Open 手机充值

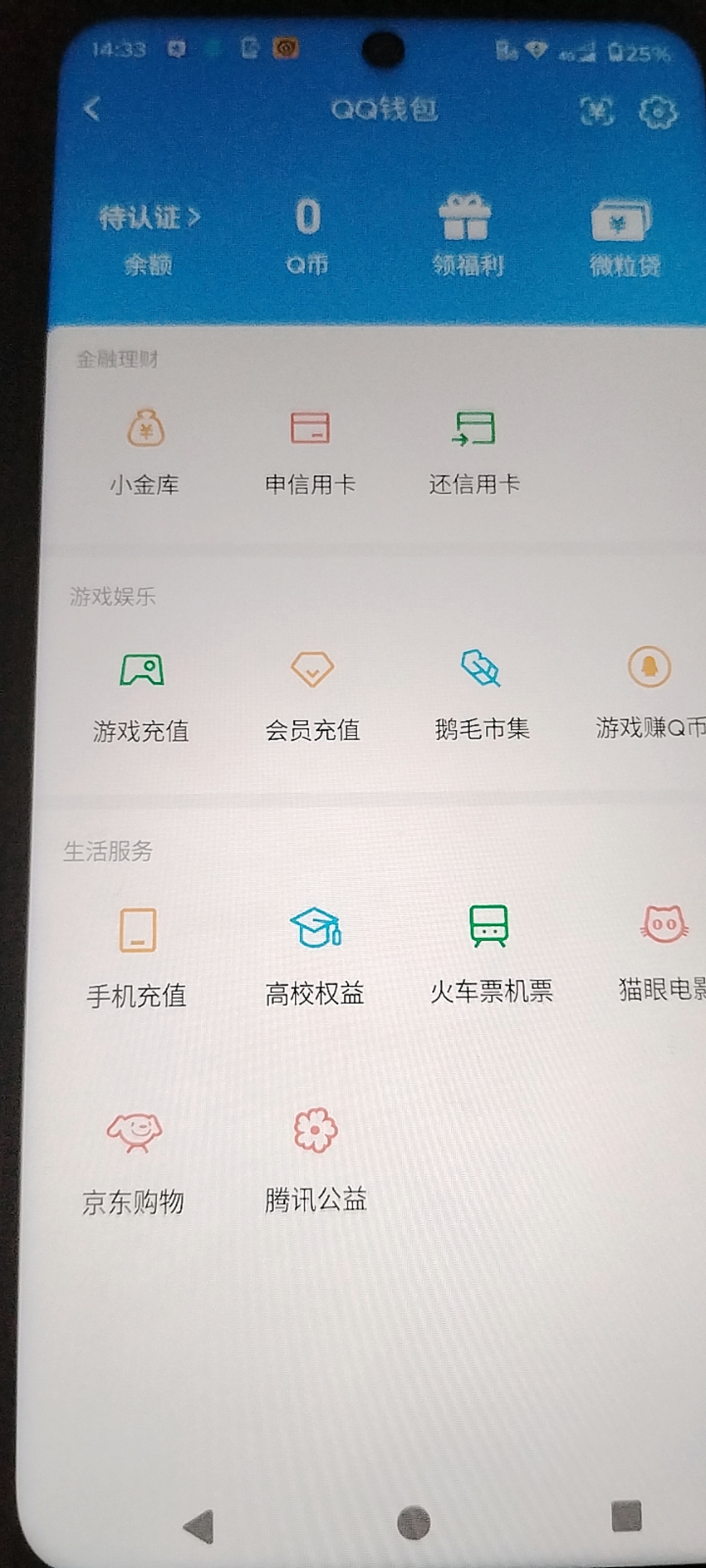coord(137,958)
